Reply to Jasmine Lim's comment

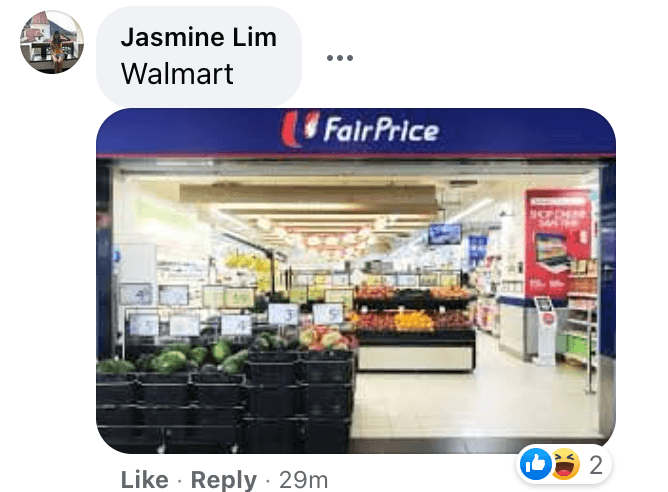click(224, 479)
